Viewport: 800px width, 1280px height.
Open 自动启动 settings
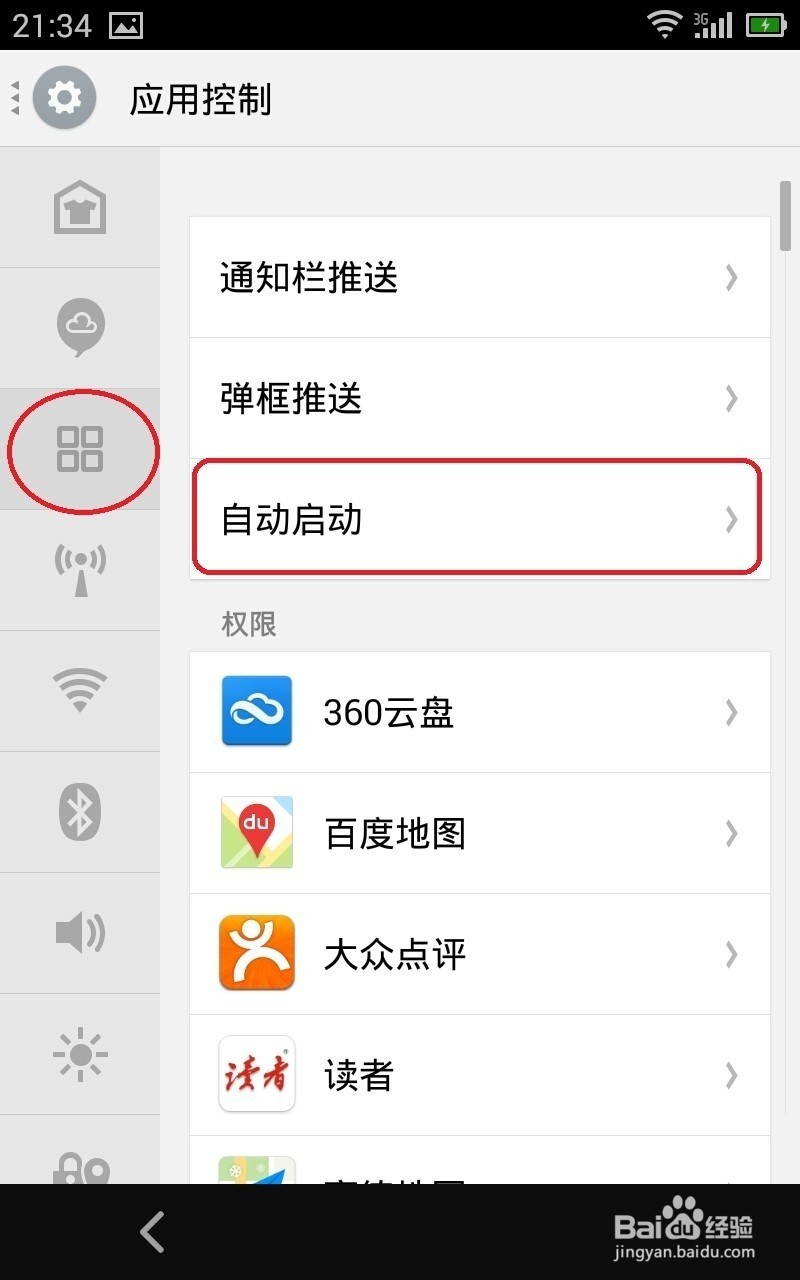coord(480,519)
